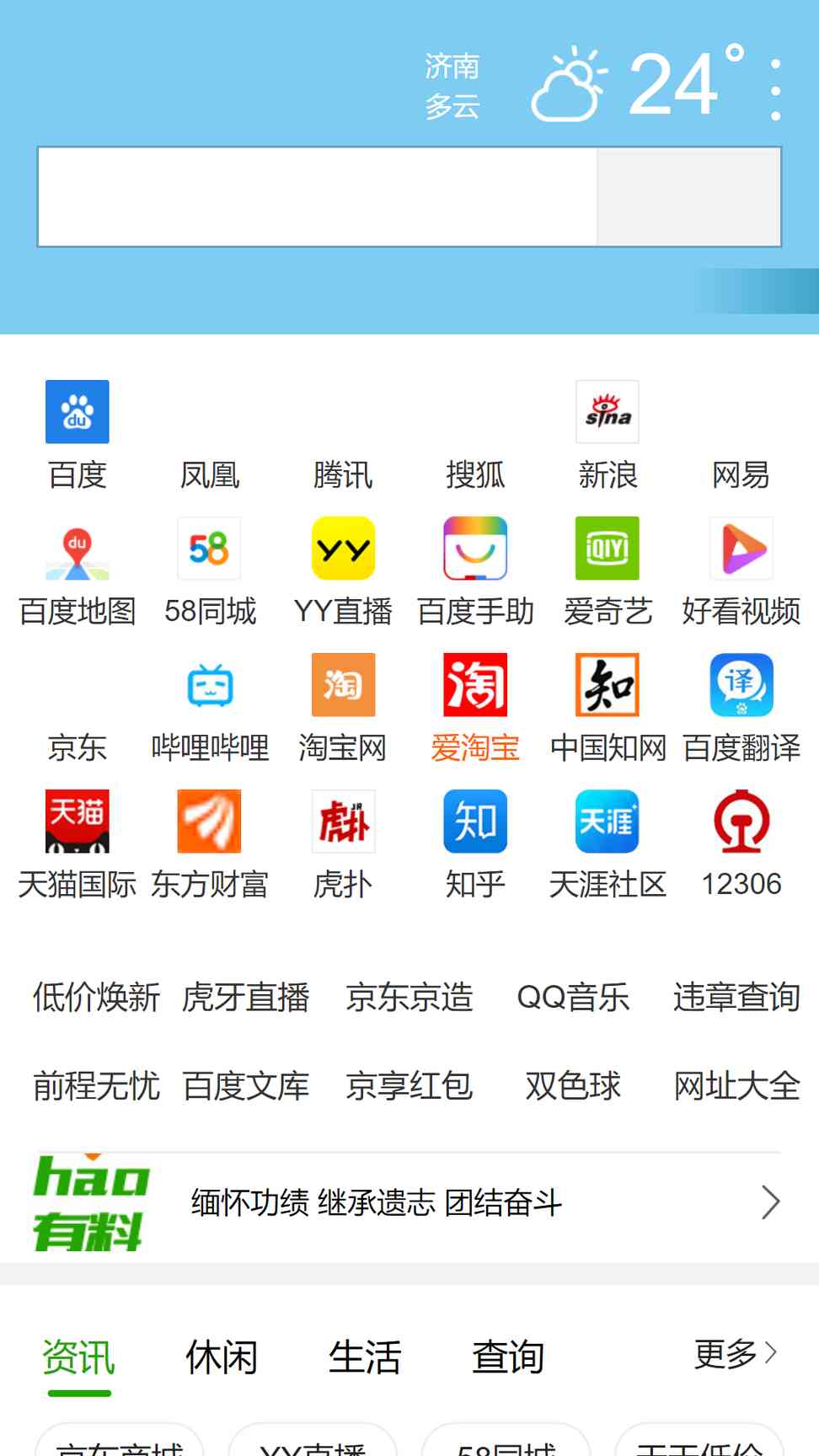
Task: Open 中国知网
Action: click(608, 709)
